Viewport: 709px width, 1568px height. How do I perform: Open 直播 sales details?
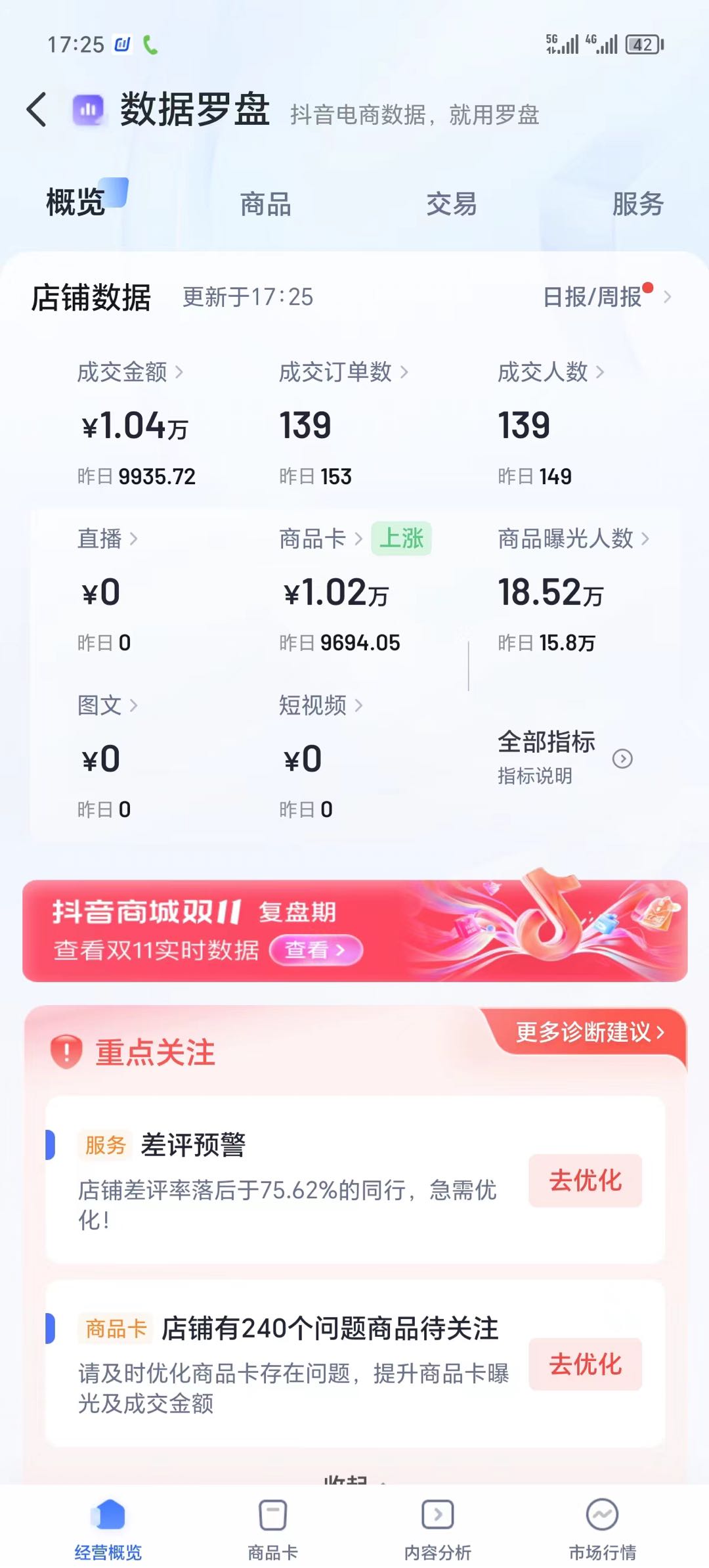[107, 539]
